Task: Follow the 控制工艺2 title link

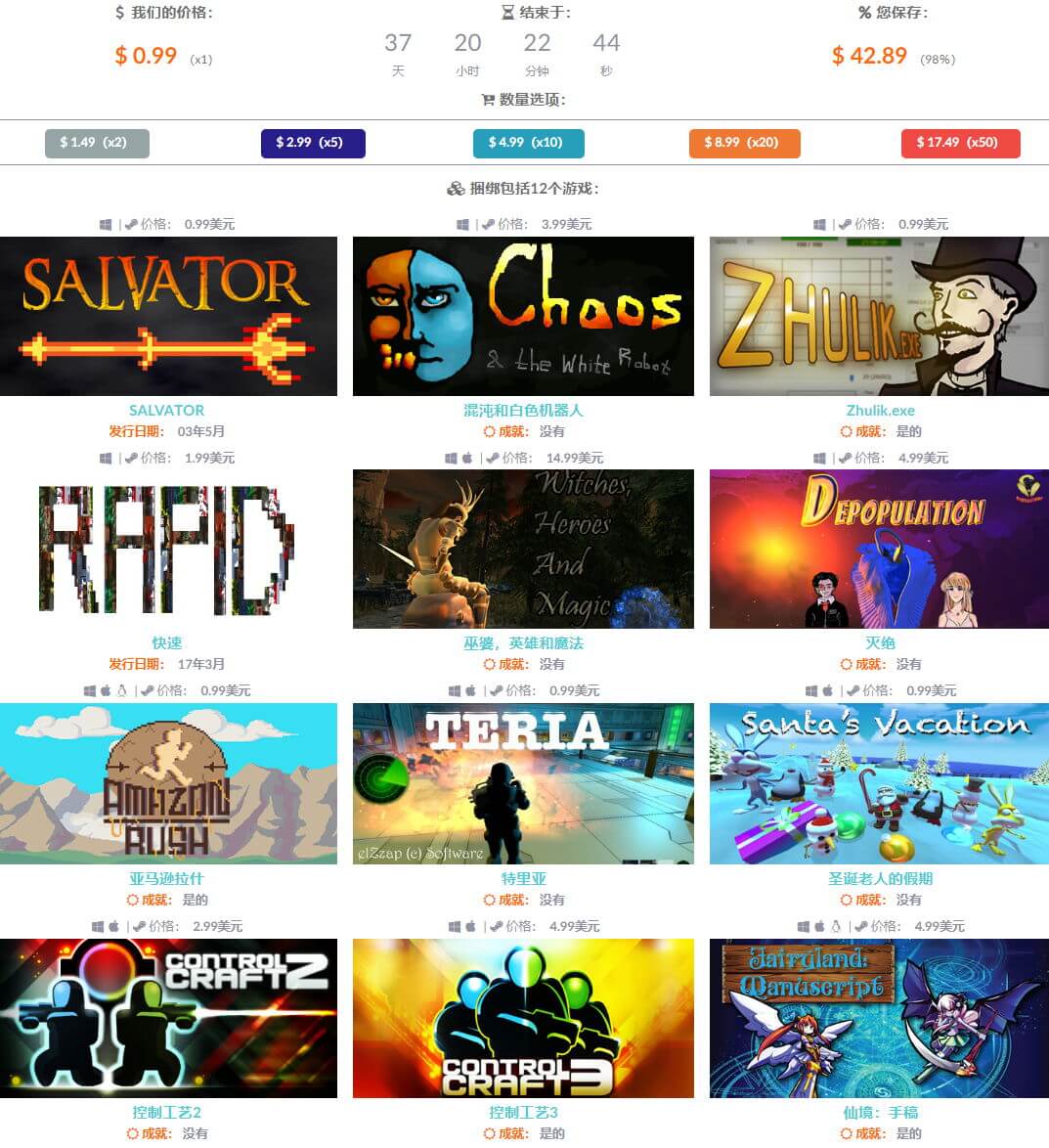Action: [167, 1112]
